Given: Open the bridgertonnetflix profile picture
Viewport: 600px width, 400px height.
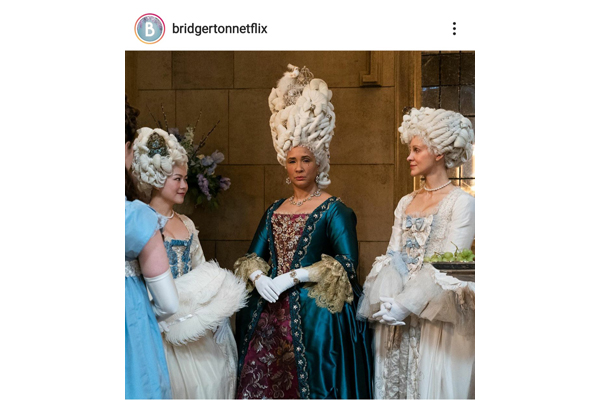Looking at the screenshot, I should (150, 29).
